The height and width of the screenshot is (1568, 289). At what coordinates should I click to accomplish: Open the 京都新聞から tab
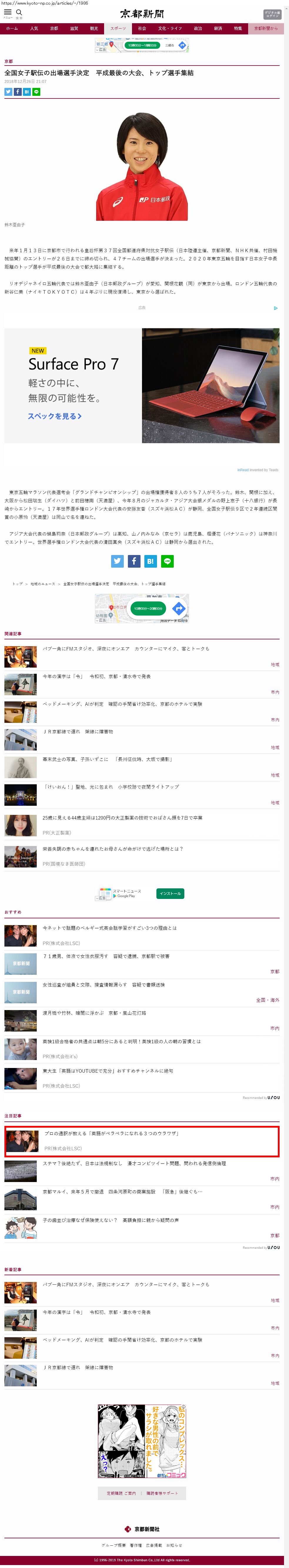coord(266,29)
